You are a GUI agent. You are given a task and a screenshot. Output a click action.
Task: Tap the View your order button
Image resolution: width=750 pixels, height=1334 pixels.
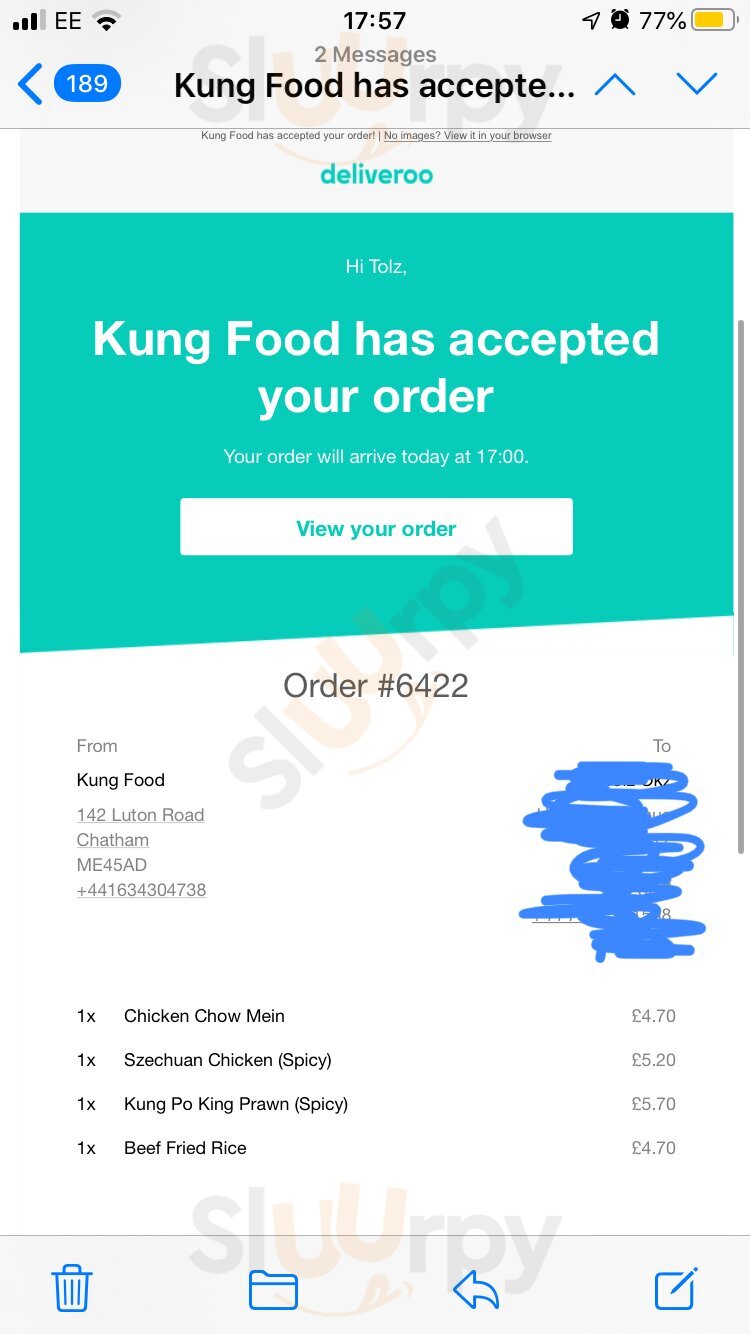(x=376, y=527)
